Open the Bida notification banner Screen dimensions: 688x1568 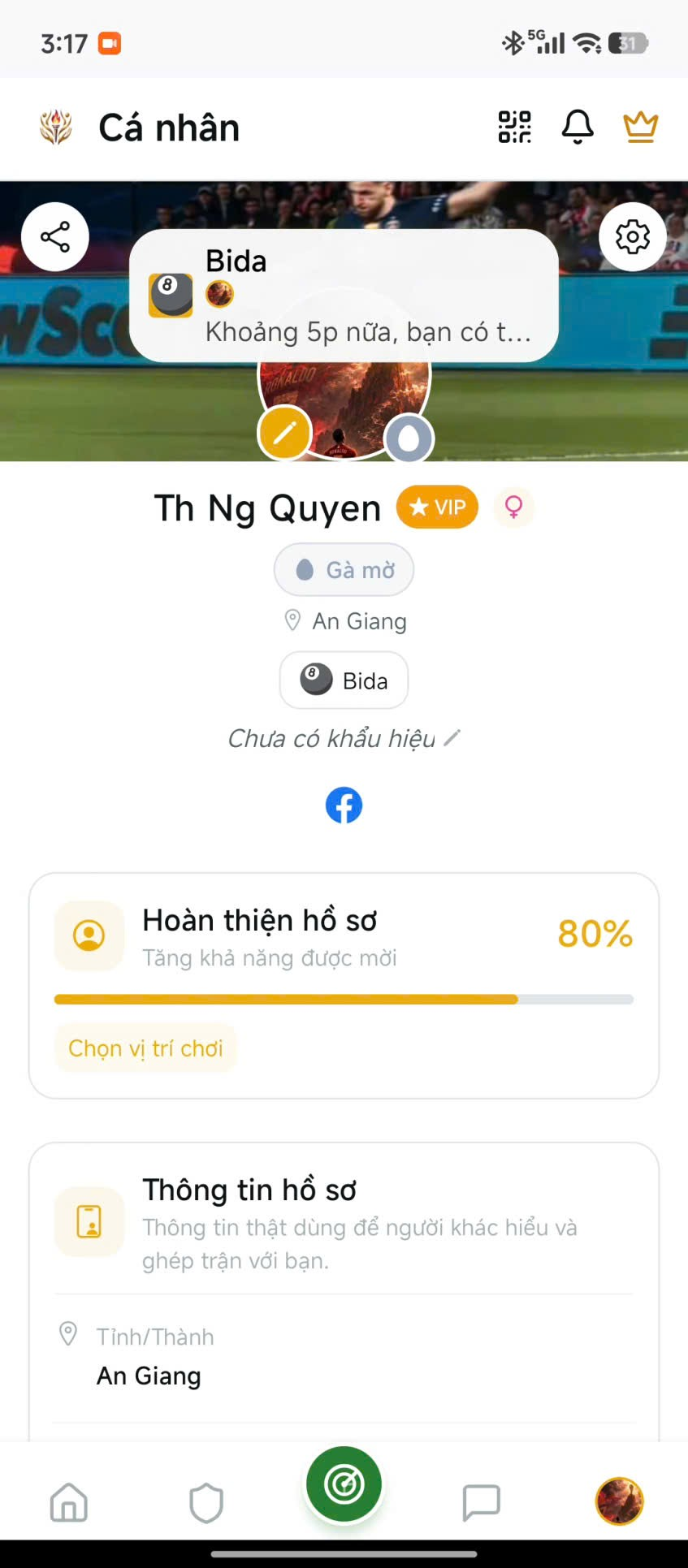tap(344, 296)
